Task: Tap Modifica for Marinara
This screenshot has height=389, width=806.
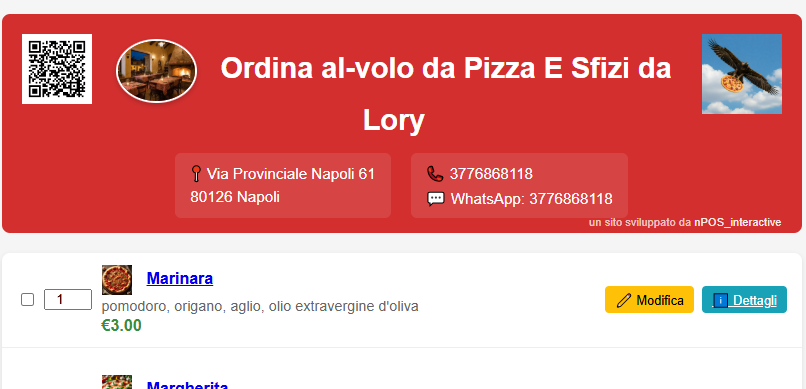Action: click(649, 300)
